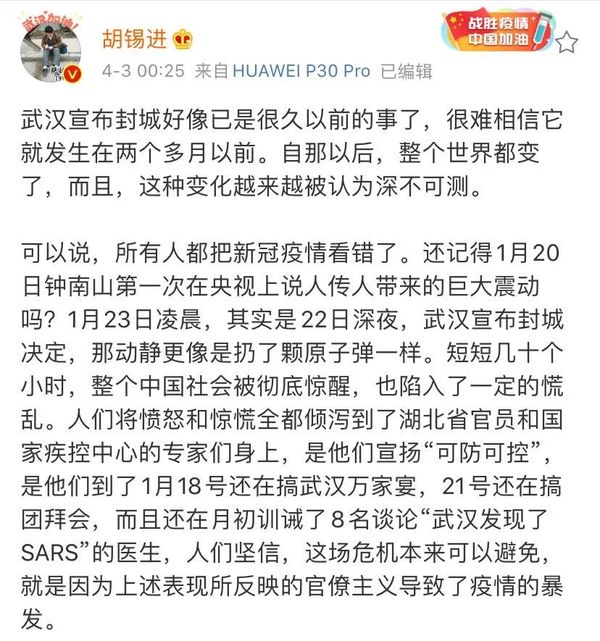The width and height of the screenshot is (600, 641).
Task: Favorite this post with the star icon
Action: point(567,41)
